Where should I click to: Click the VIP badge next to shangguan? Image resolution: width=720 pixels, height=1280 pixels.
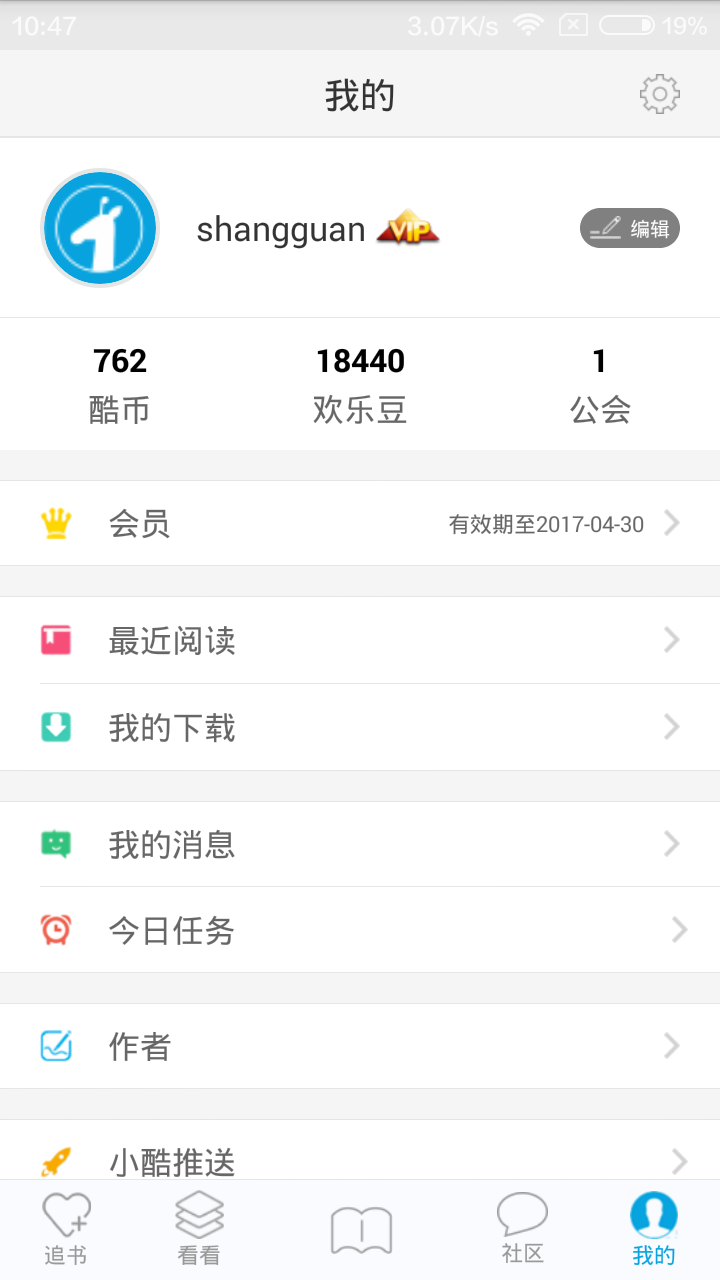pyautogui.click(x=409, y=228)
